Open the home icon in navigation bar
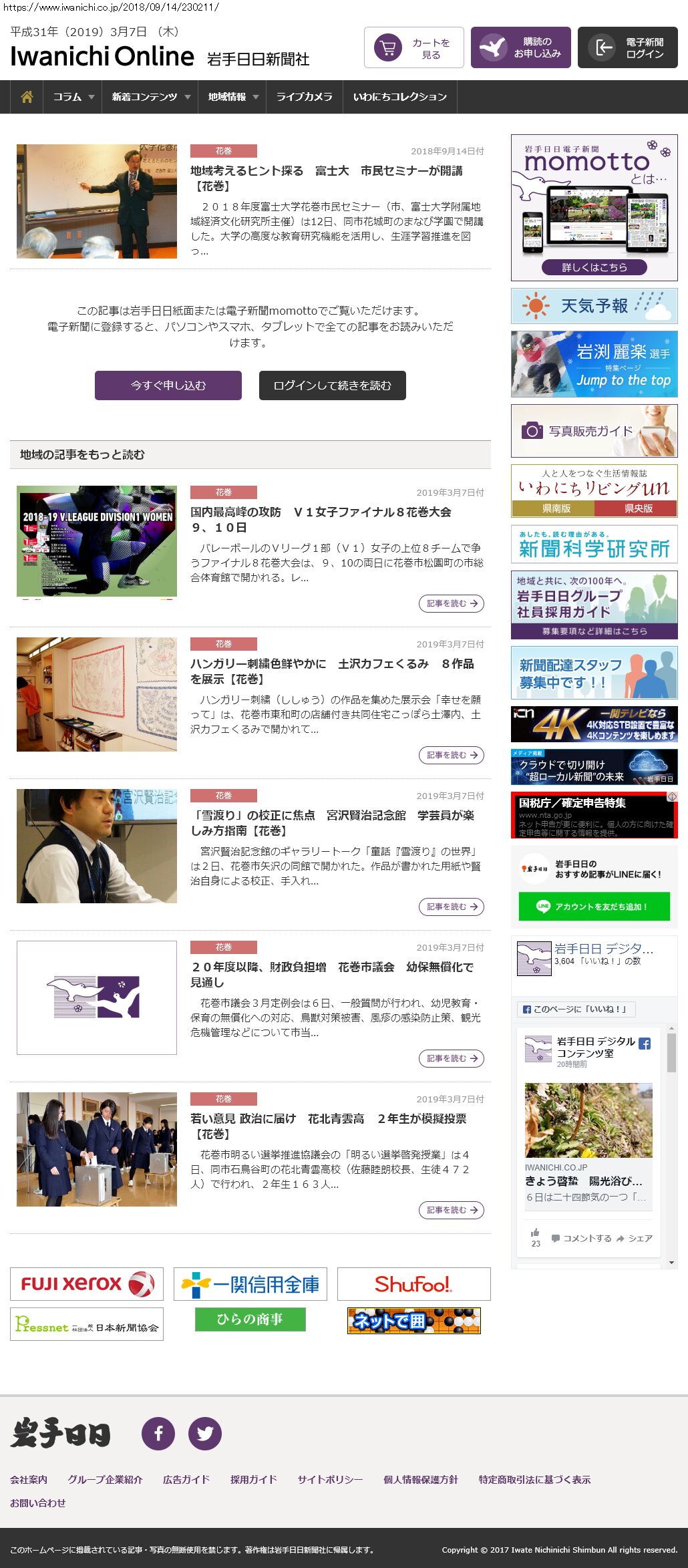The image size is (688, 1568). pyautogui.click(x=27, y=97)
